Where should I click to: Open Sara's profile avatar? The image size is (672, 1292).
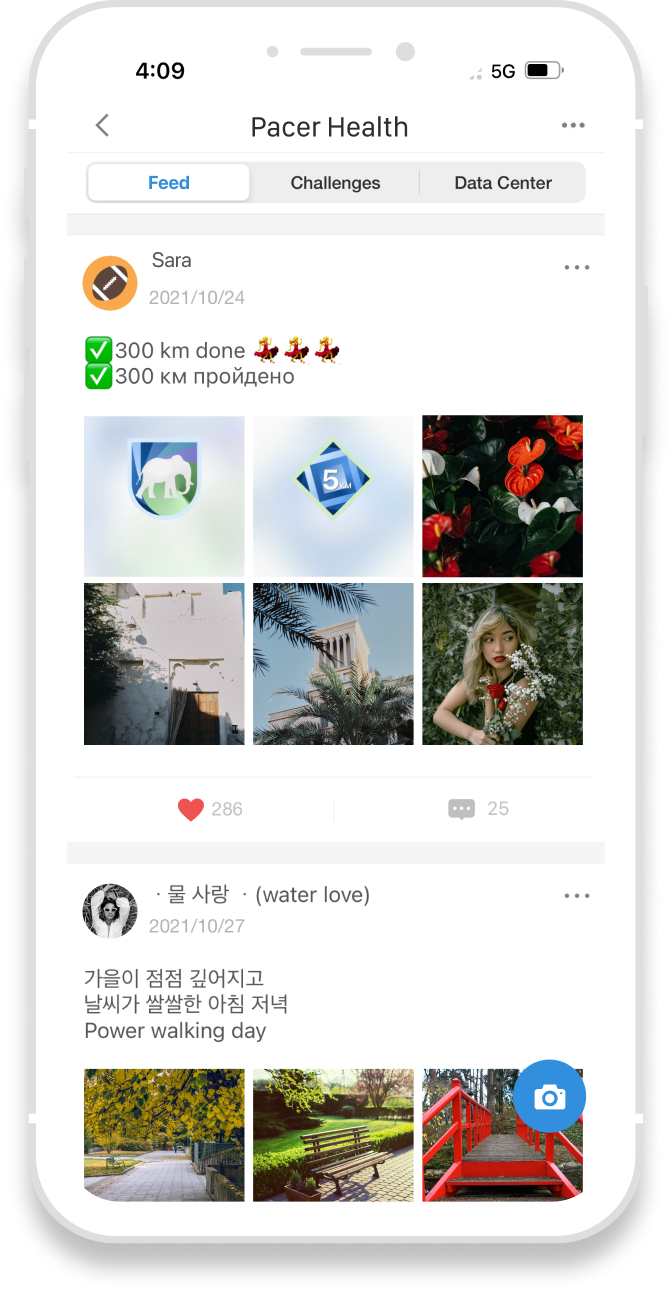pyautogui.click(x=109, y=283)
